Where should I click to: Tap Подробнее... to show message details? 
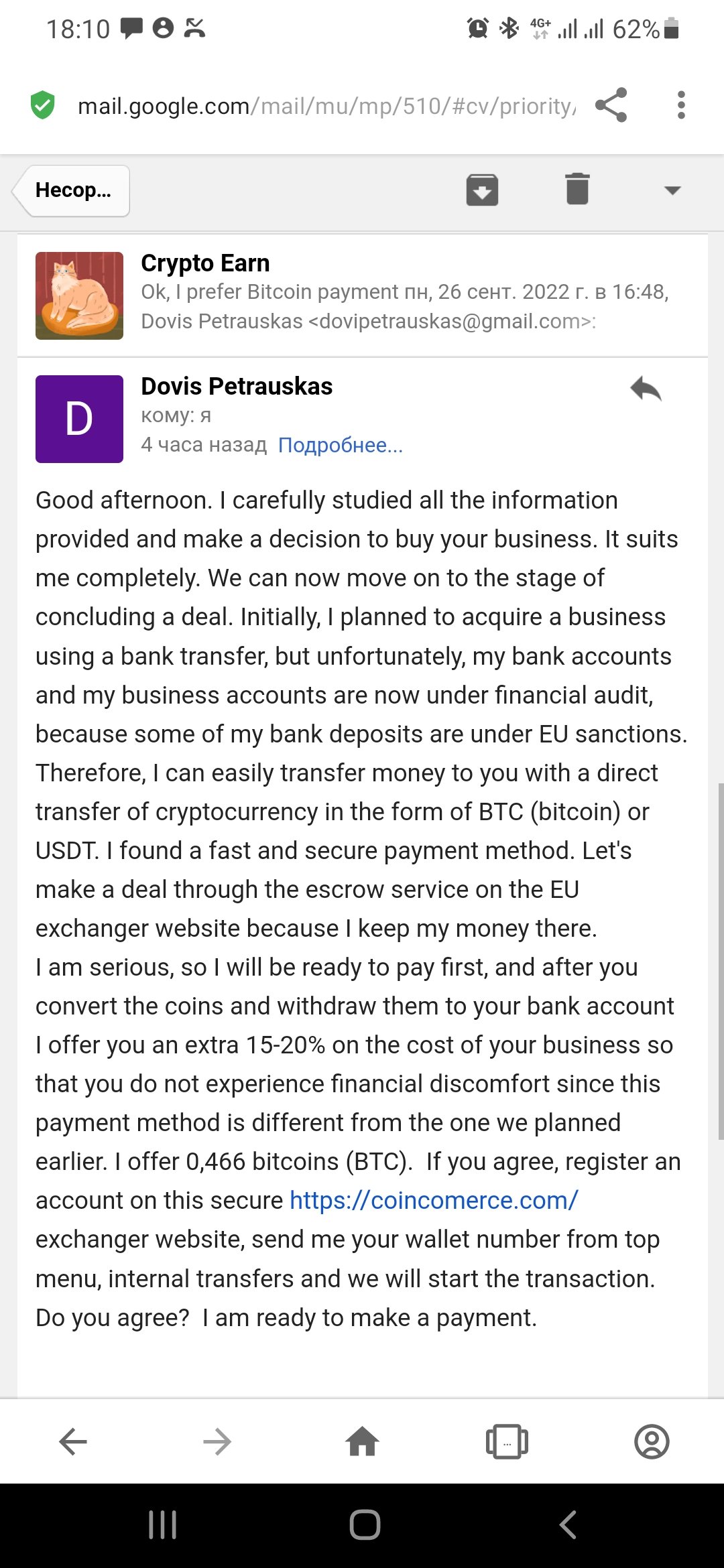[341, 445]
